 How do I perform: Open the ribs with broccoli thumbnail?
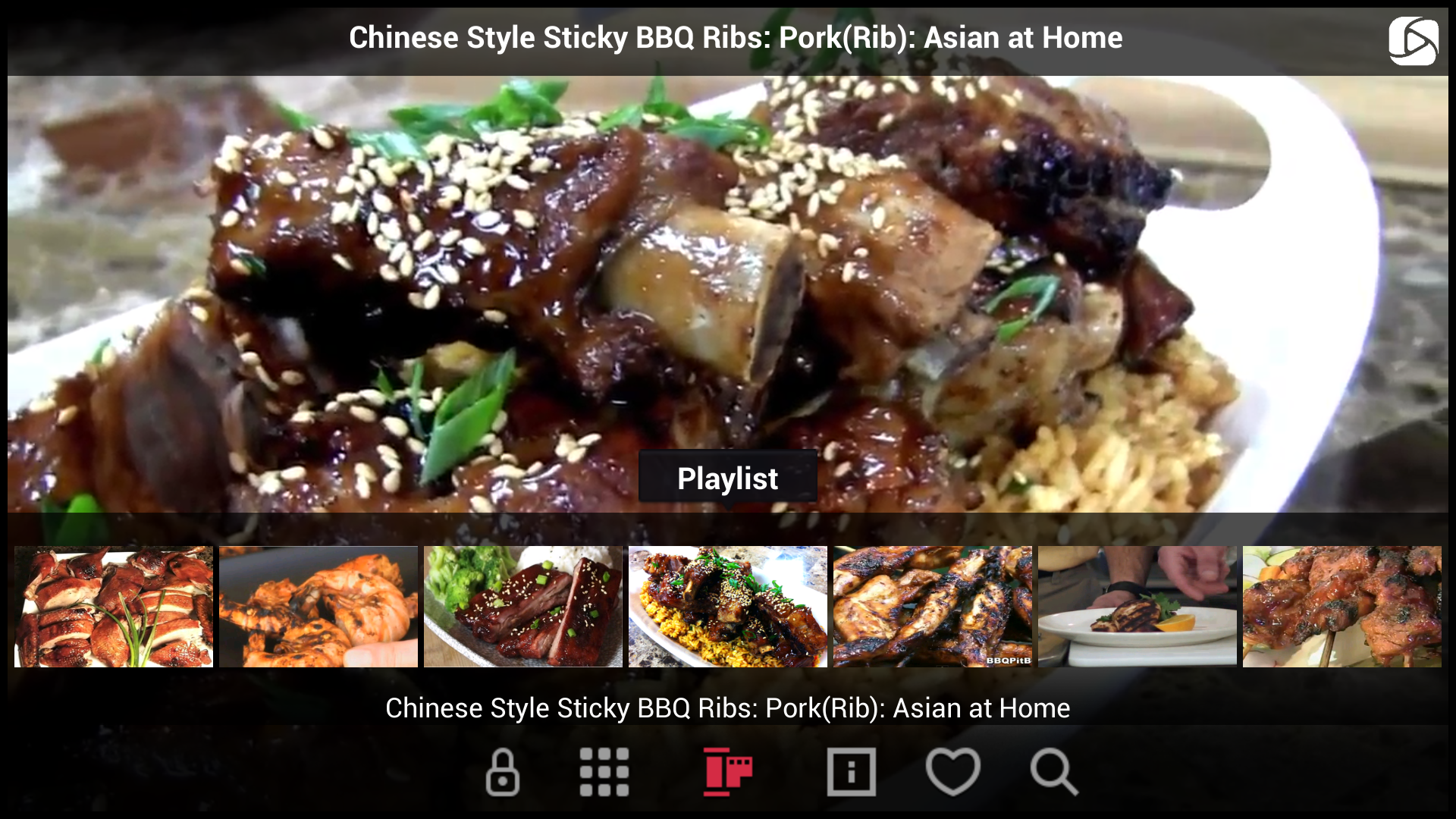click(523, 607)
